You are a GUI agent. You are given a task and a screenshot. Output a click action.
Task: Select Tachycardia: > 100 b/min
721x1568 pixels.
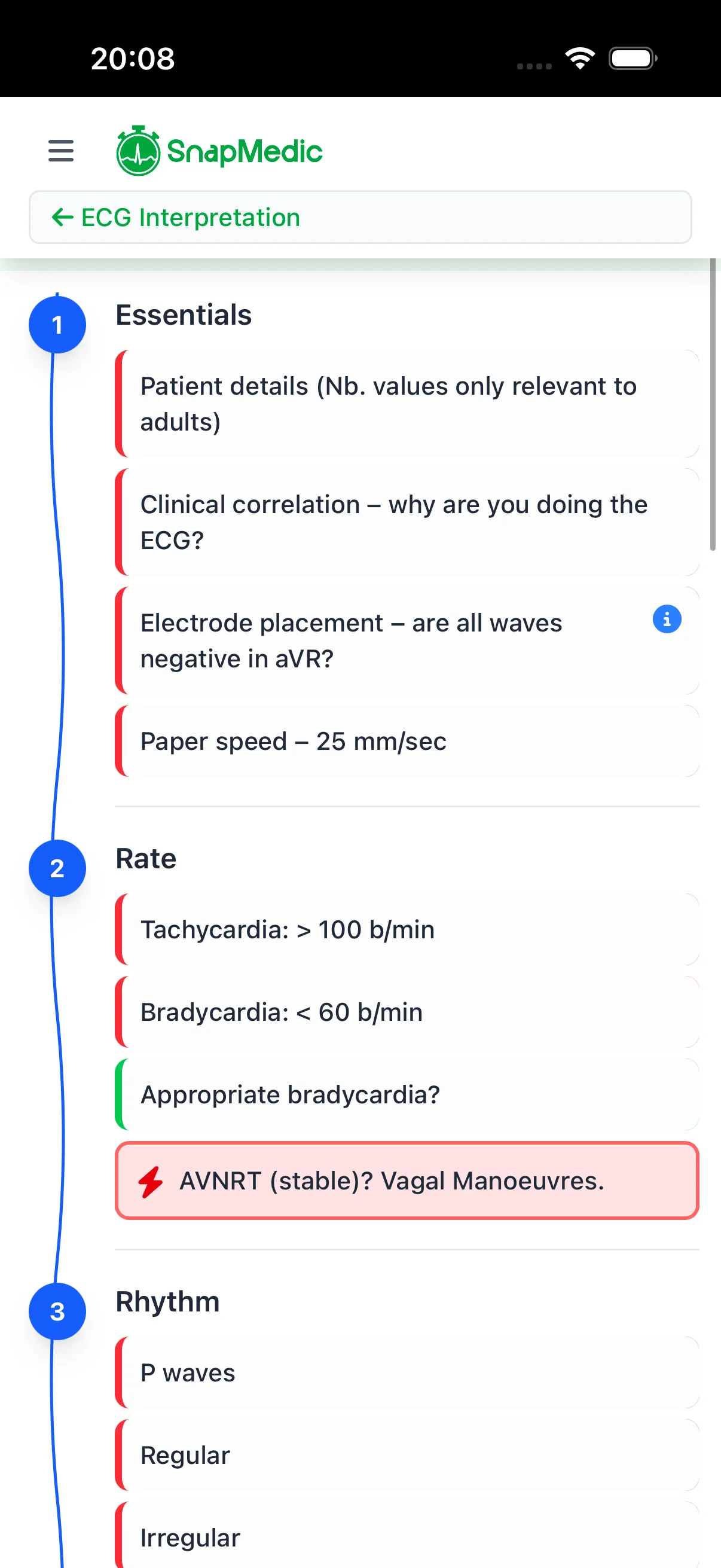pos(407,929)
